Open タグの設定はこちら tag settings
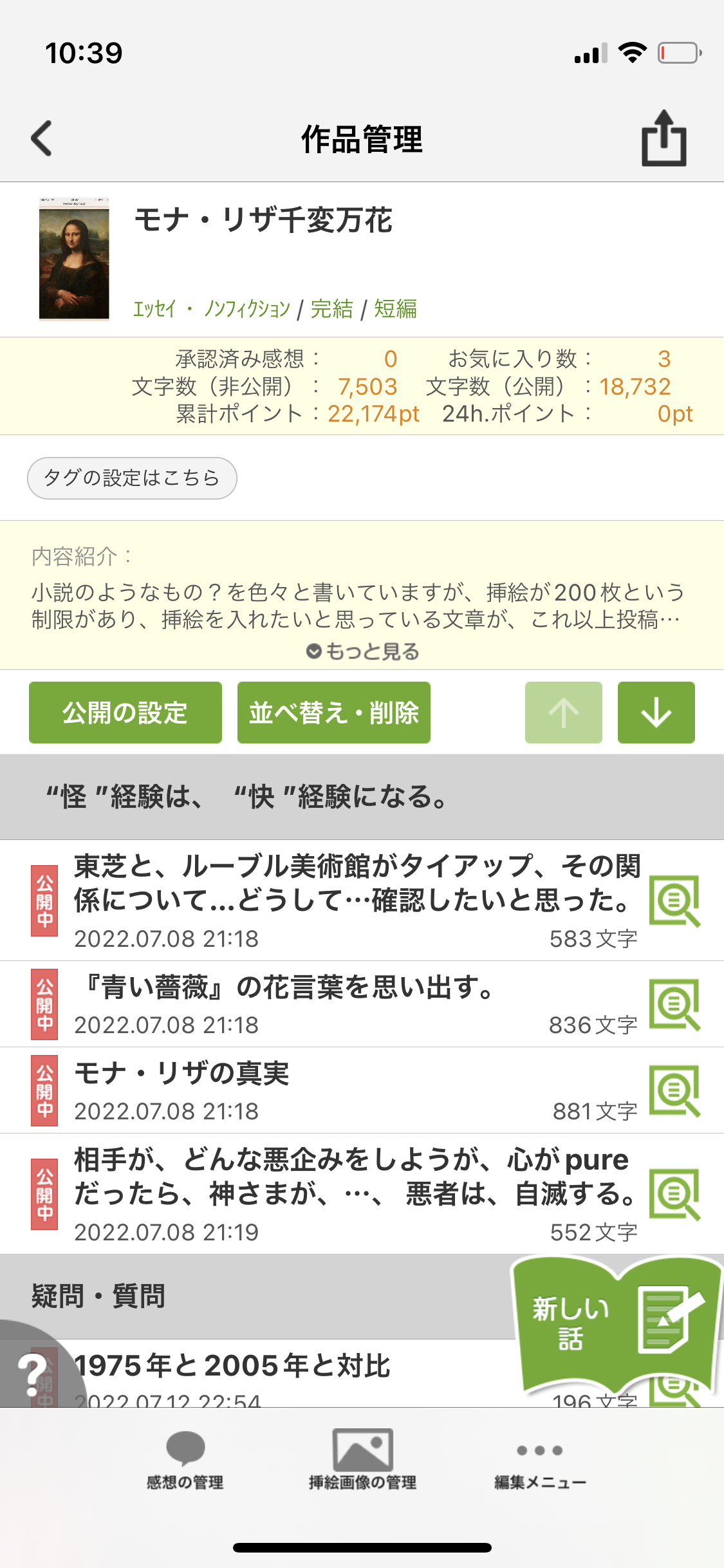This screenshot has height=1568, width=724. pyautogui.click(x=132, y=478)
